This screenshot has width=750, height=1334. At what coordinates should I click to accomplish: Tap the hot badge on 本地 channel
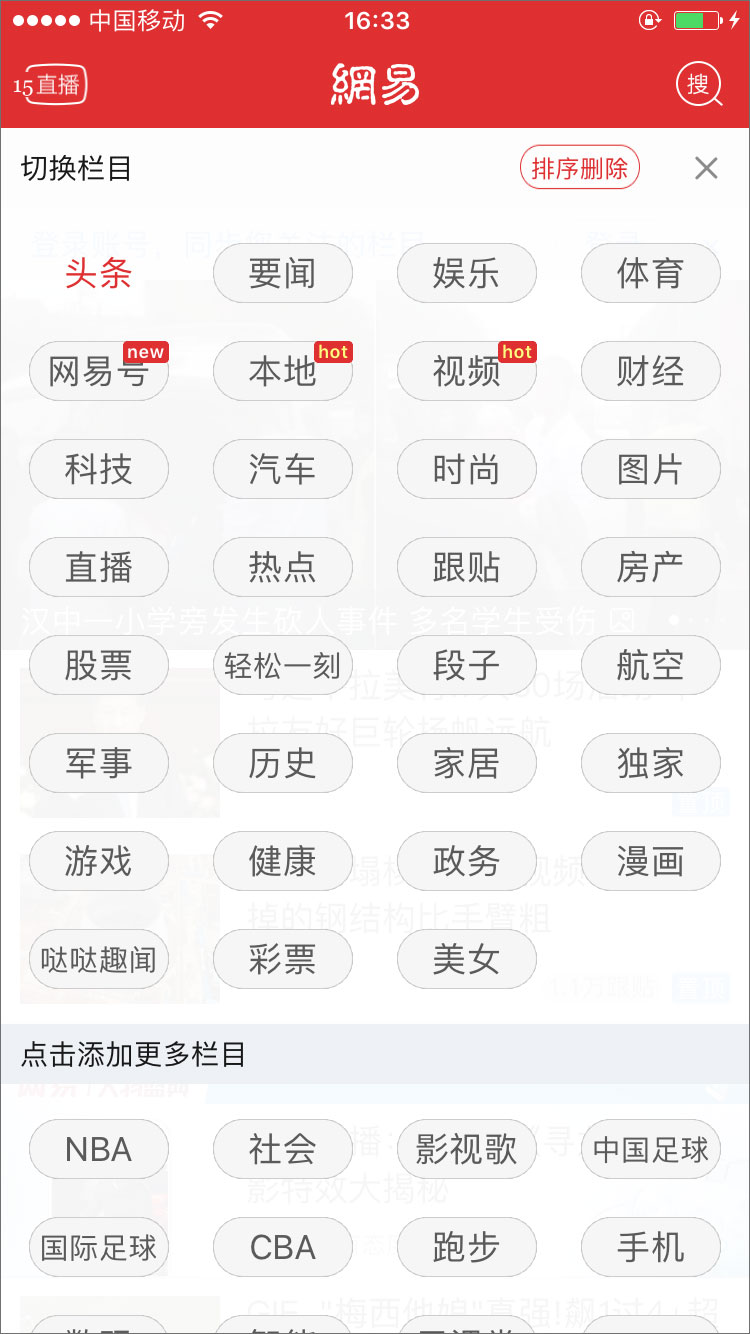tap(333, 352)
